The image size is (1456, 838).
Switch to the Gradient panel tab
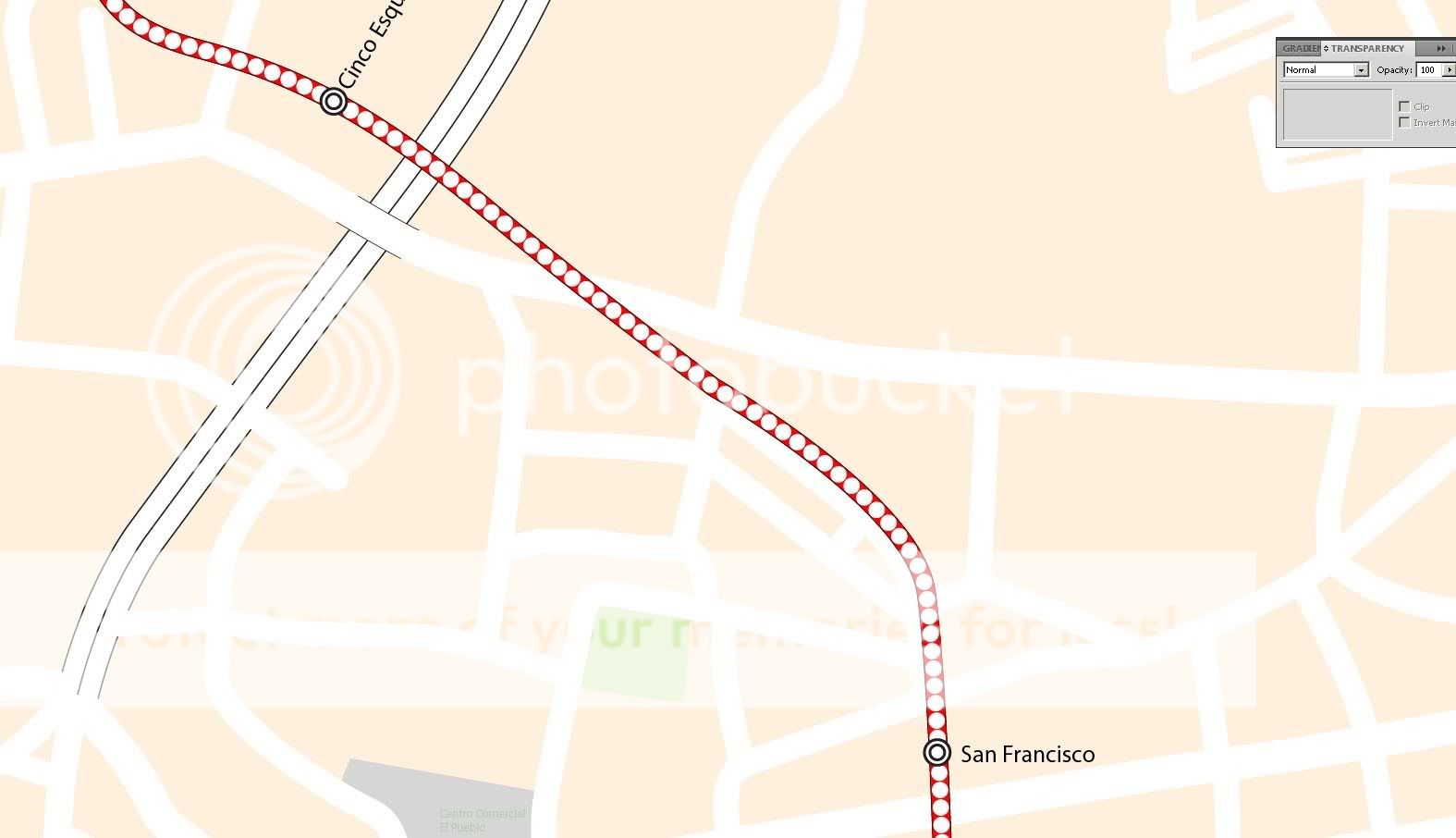1299,48
